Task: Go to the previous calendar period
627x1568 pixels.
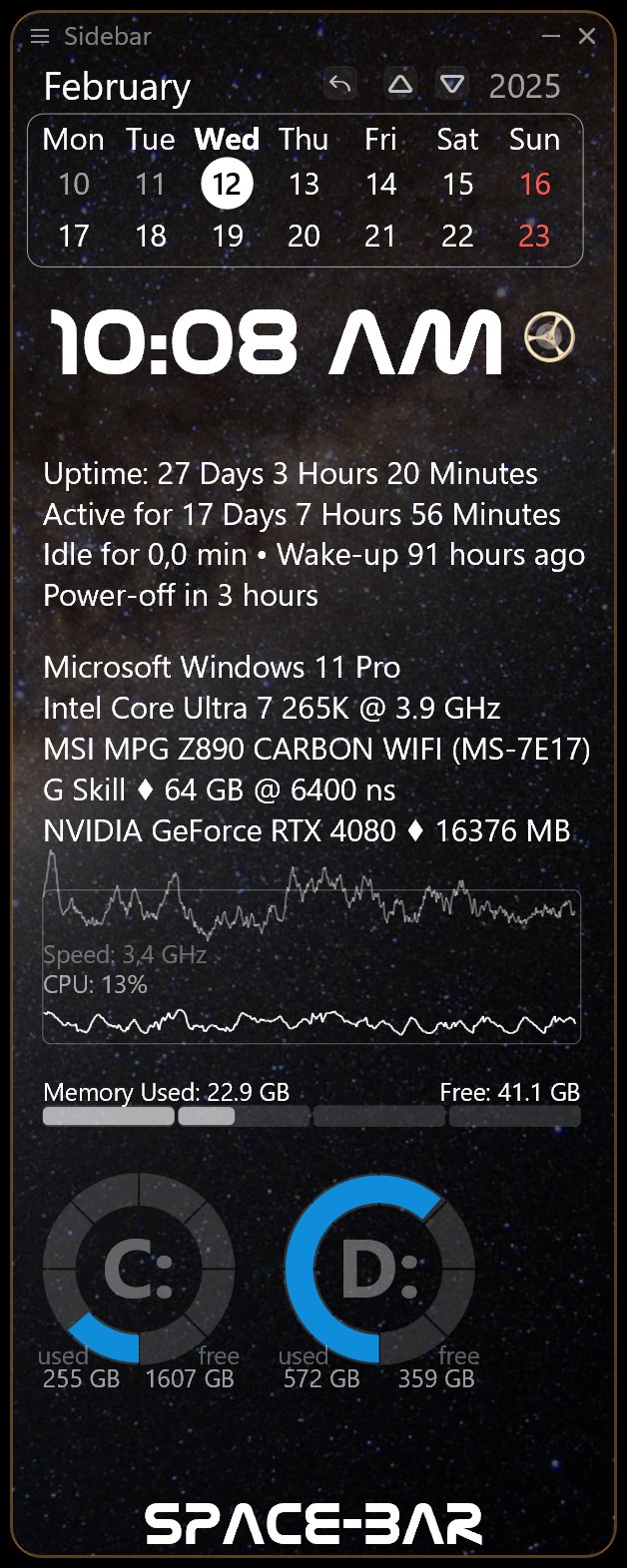Action: [x=400, y=85]
